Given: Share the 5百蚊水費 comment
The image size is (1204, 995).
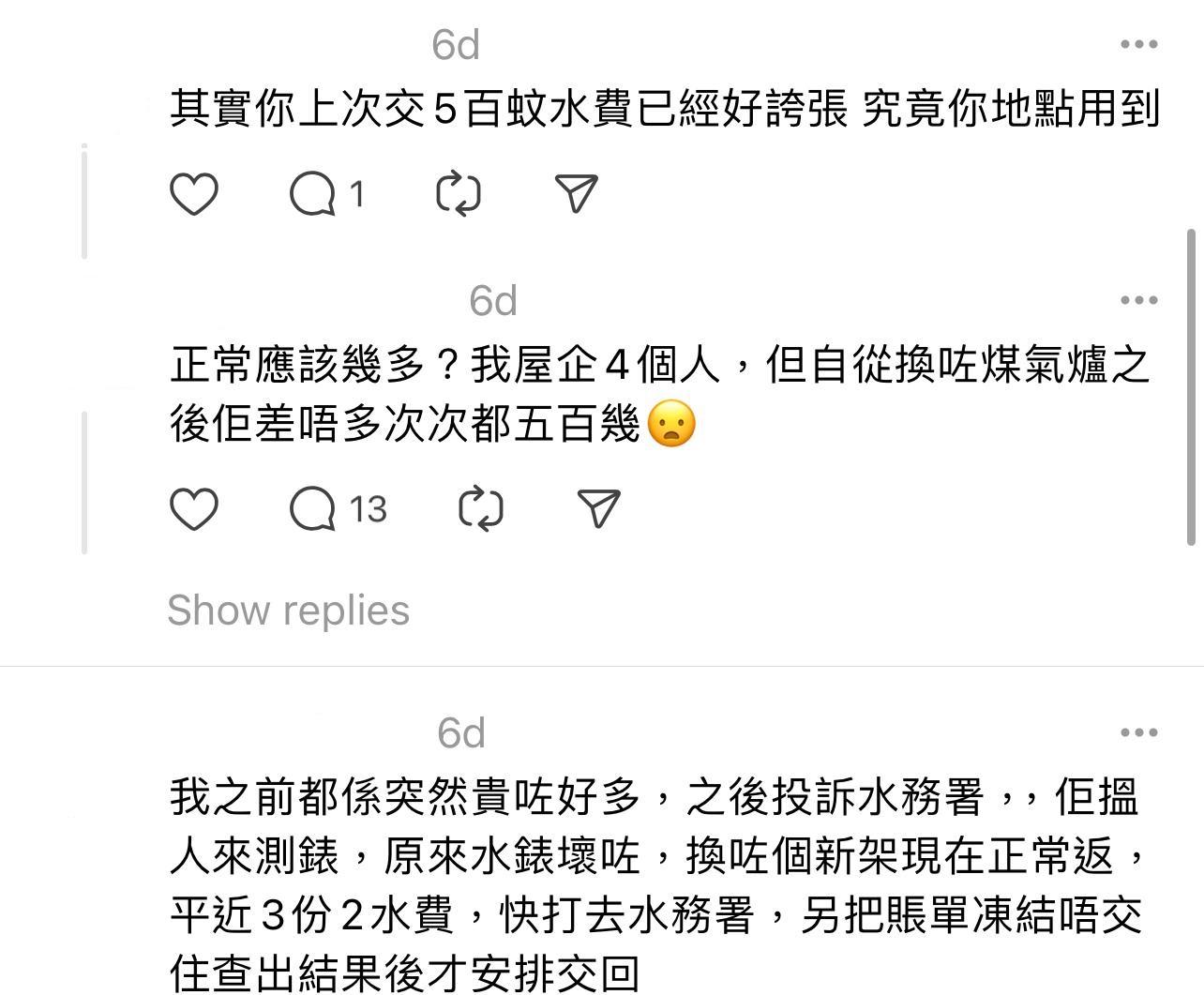Looking at the screenshot, I should [x=577, y=194].
